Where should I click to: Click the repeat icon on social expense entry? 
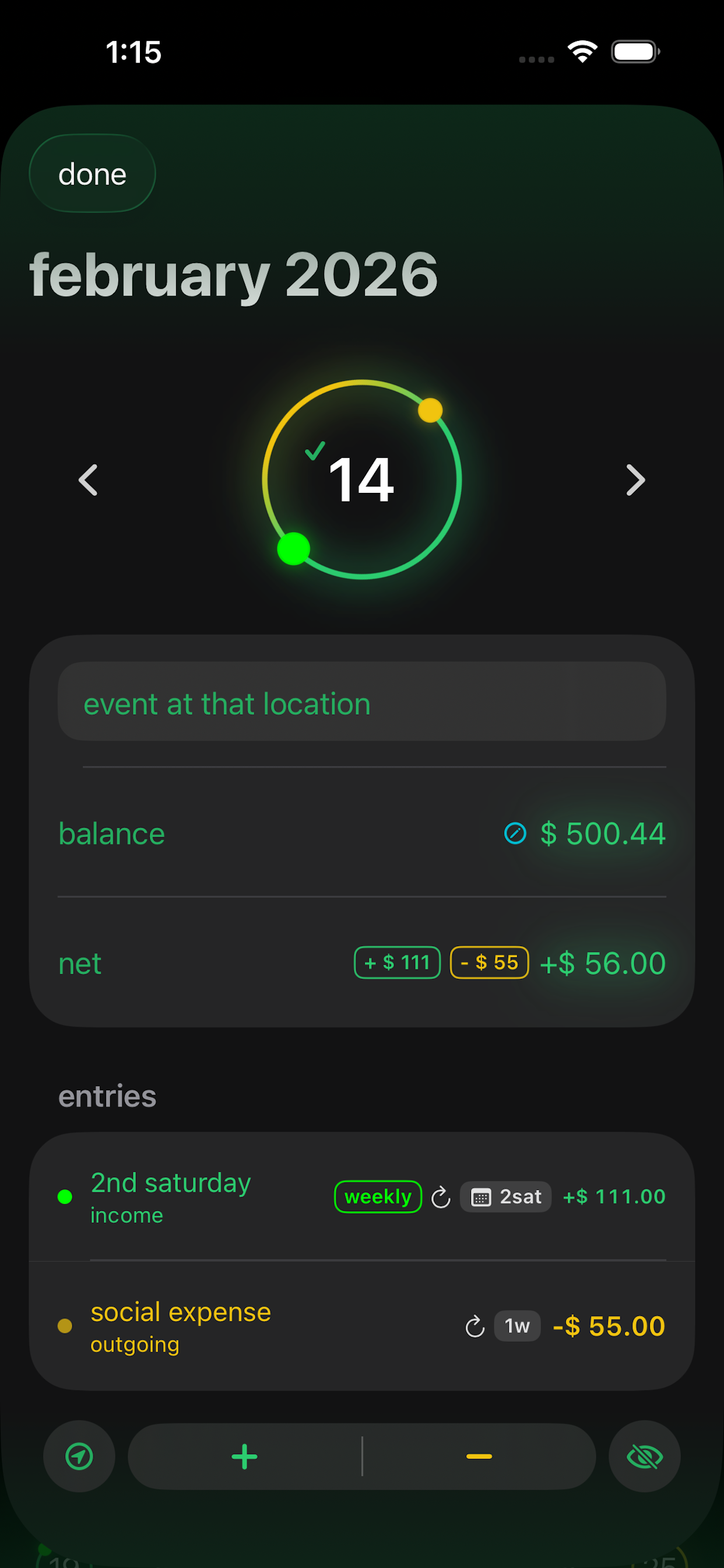[474, 1326]
